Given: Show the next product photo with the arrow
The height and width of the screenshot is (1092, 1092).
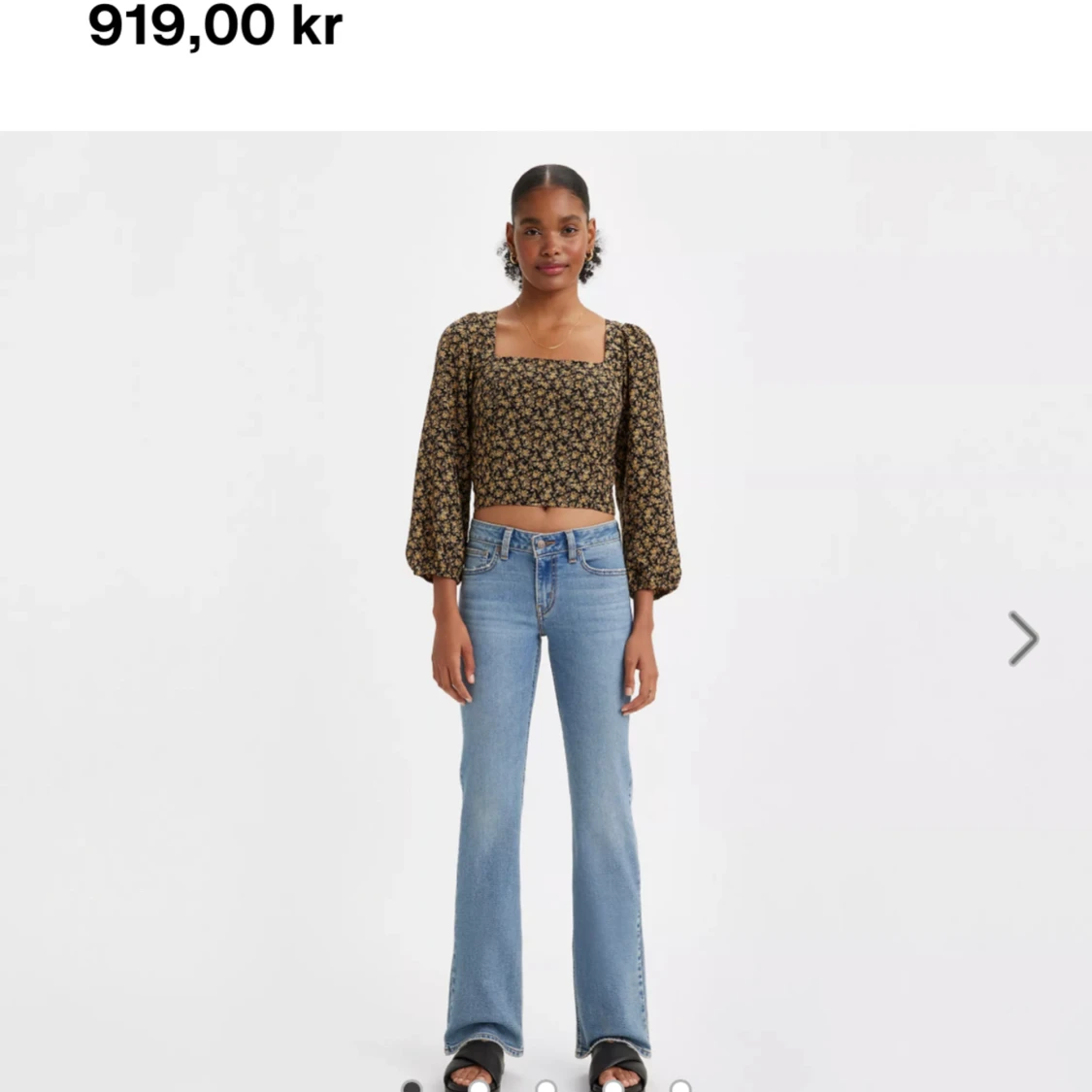Looking at the screenshot, I should click(x=1023, y=638).
